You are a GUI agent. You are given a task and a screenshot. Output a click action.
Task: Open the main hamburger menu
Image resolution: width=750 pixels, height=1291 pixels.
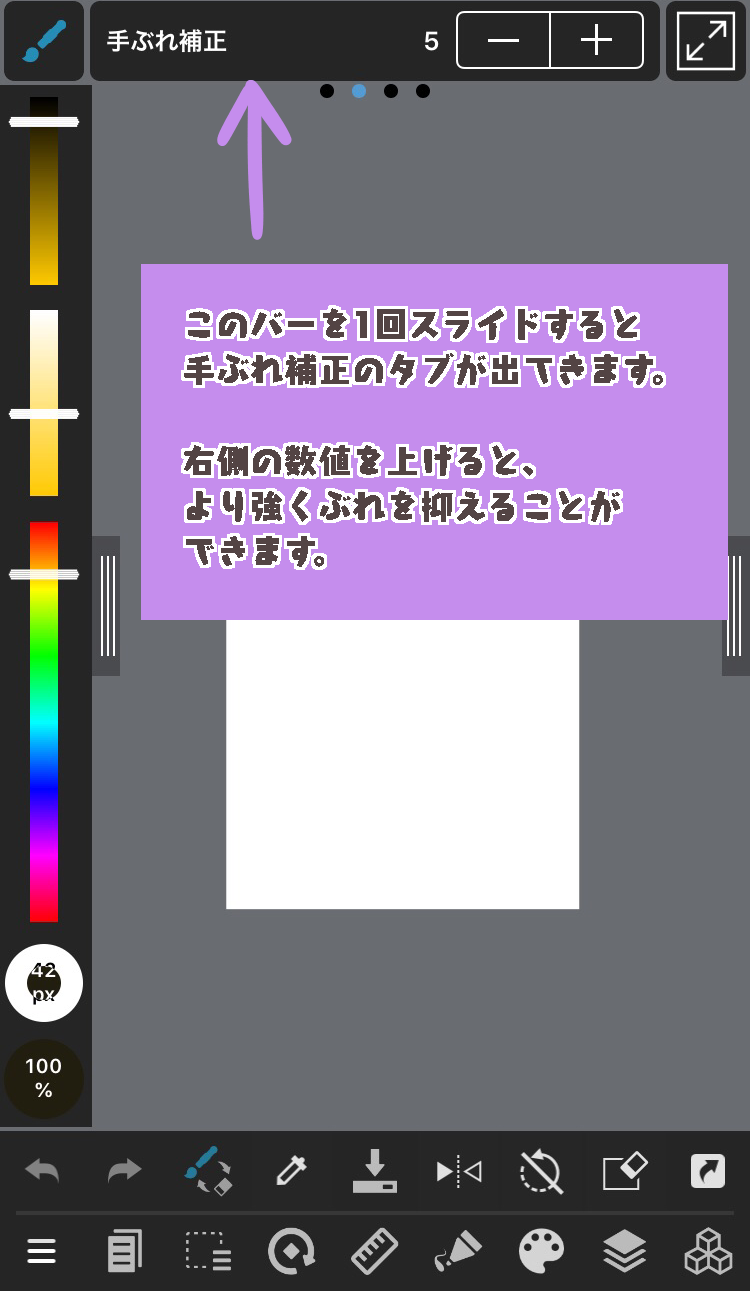pyautogui.click(x=41, y=1251)
